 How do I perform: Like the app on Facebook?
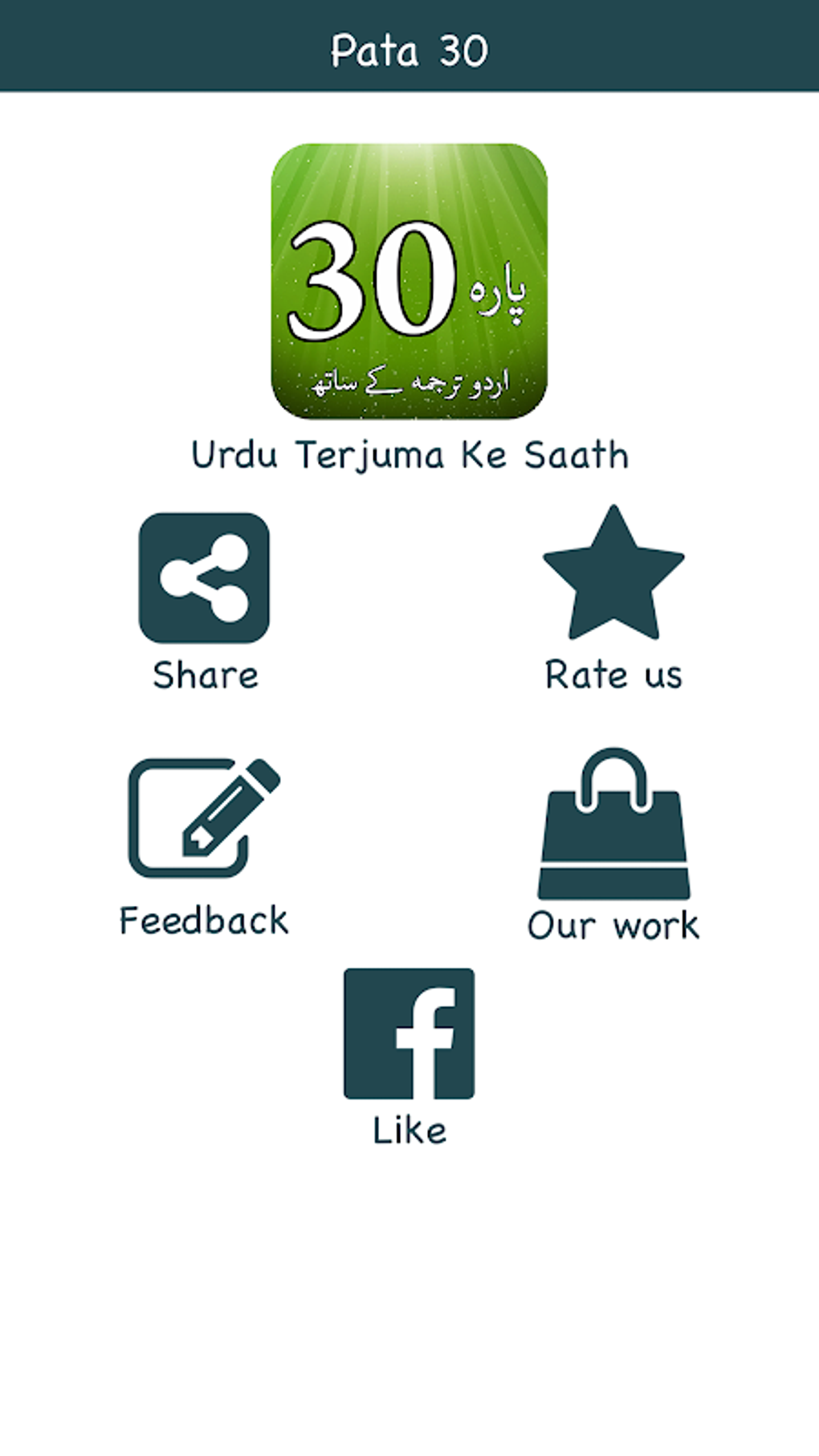[x=409, y=1034]
